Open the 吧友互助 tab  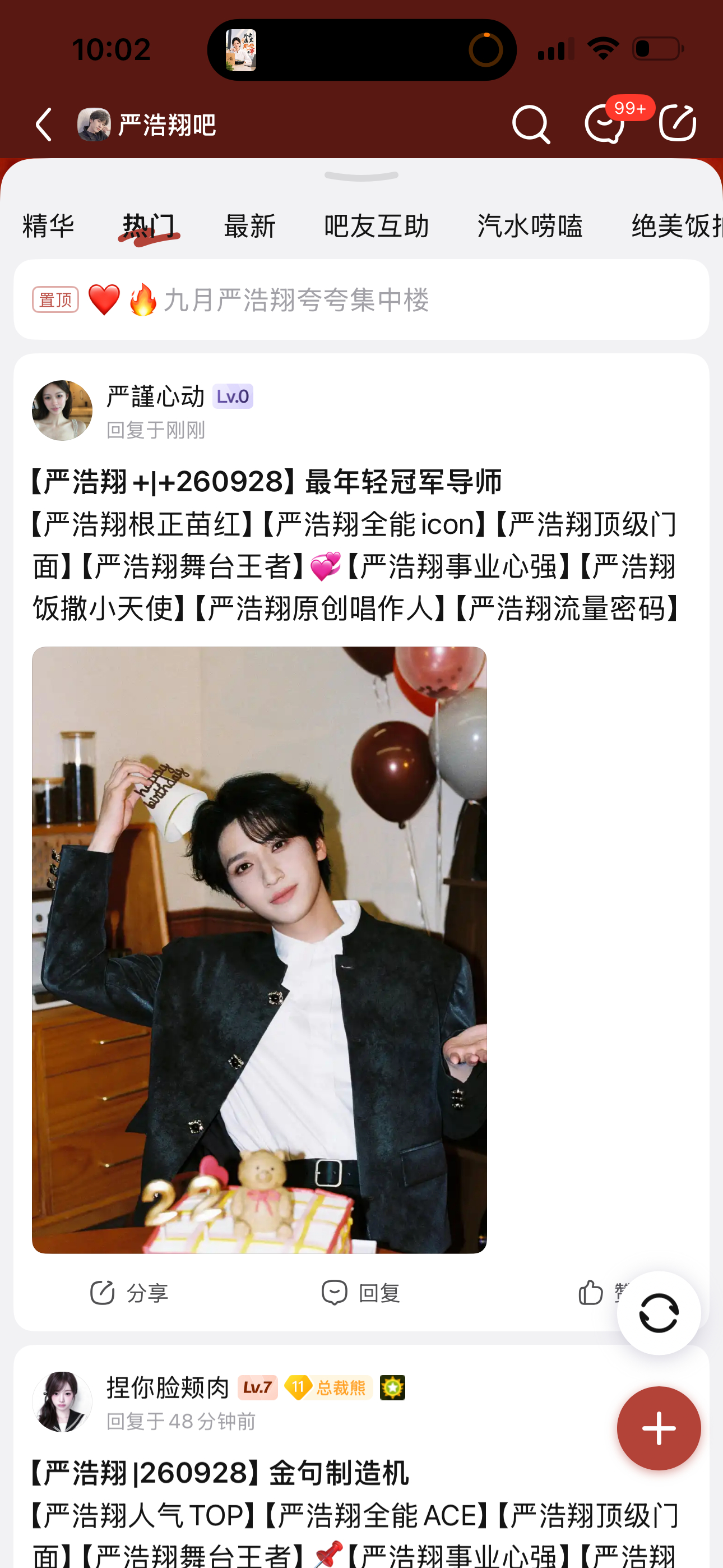(376, 226)
